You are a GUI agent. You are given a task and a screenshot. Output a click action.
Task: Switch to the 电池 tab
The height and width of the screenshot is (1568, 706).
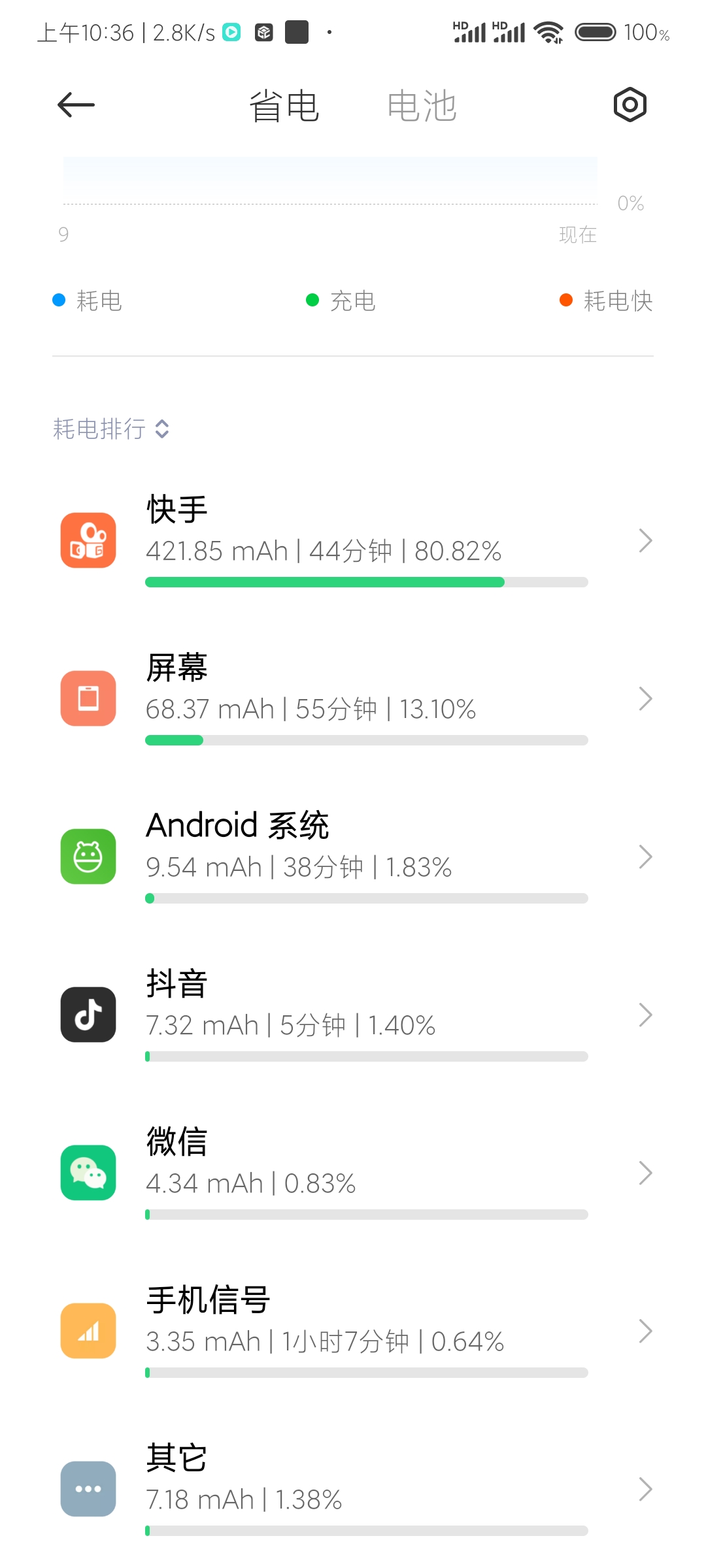422,106
